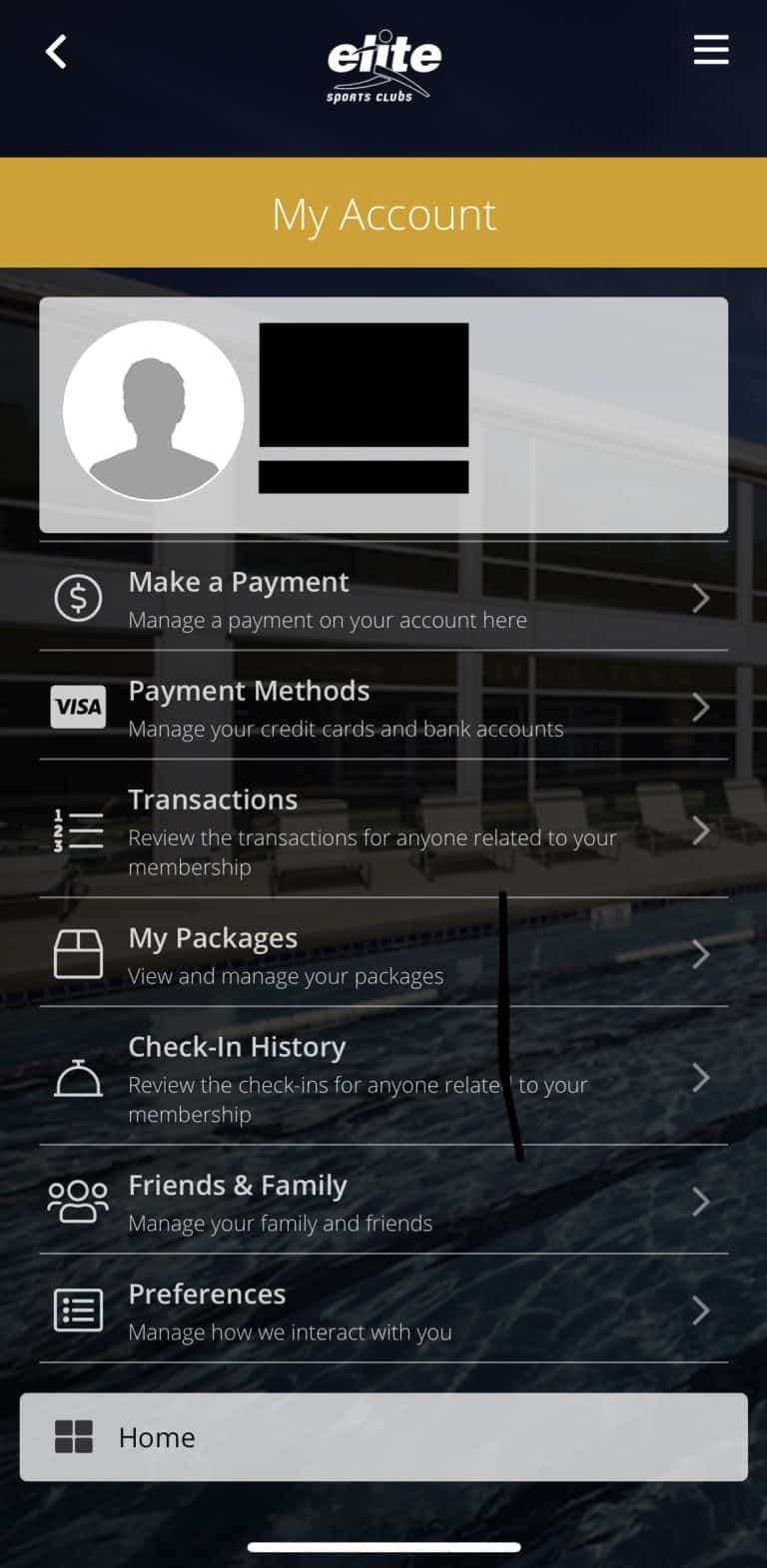Viewport: 767px width, 1568px height.
Task: Open My Packages via the package icon
Action: (78, 954)
